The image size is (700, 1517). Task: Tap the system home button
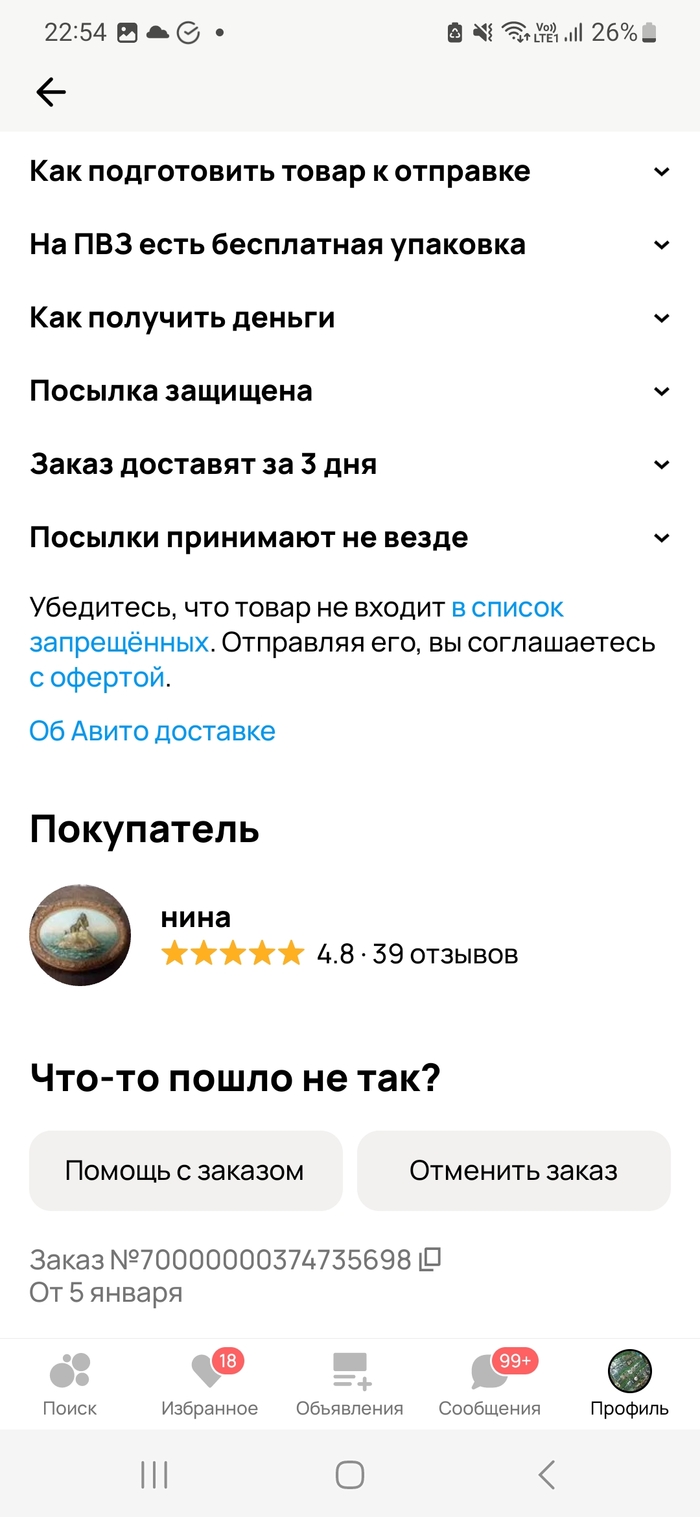coord(349,1474)
